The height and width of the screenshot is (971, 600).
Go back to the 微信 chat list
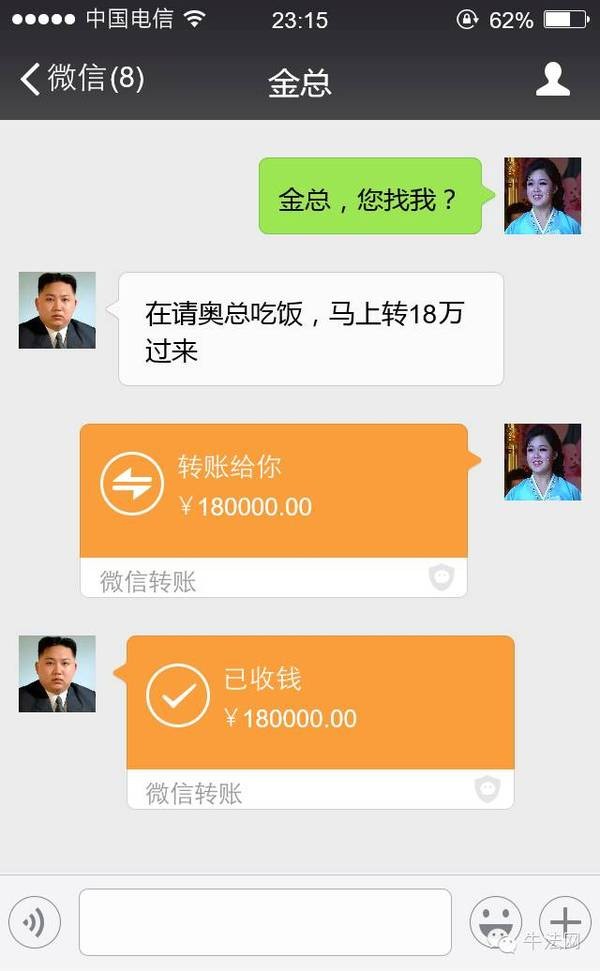[80, 80]
